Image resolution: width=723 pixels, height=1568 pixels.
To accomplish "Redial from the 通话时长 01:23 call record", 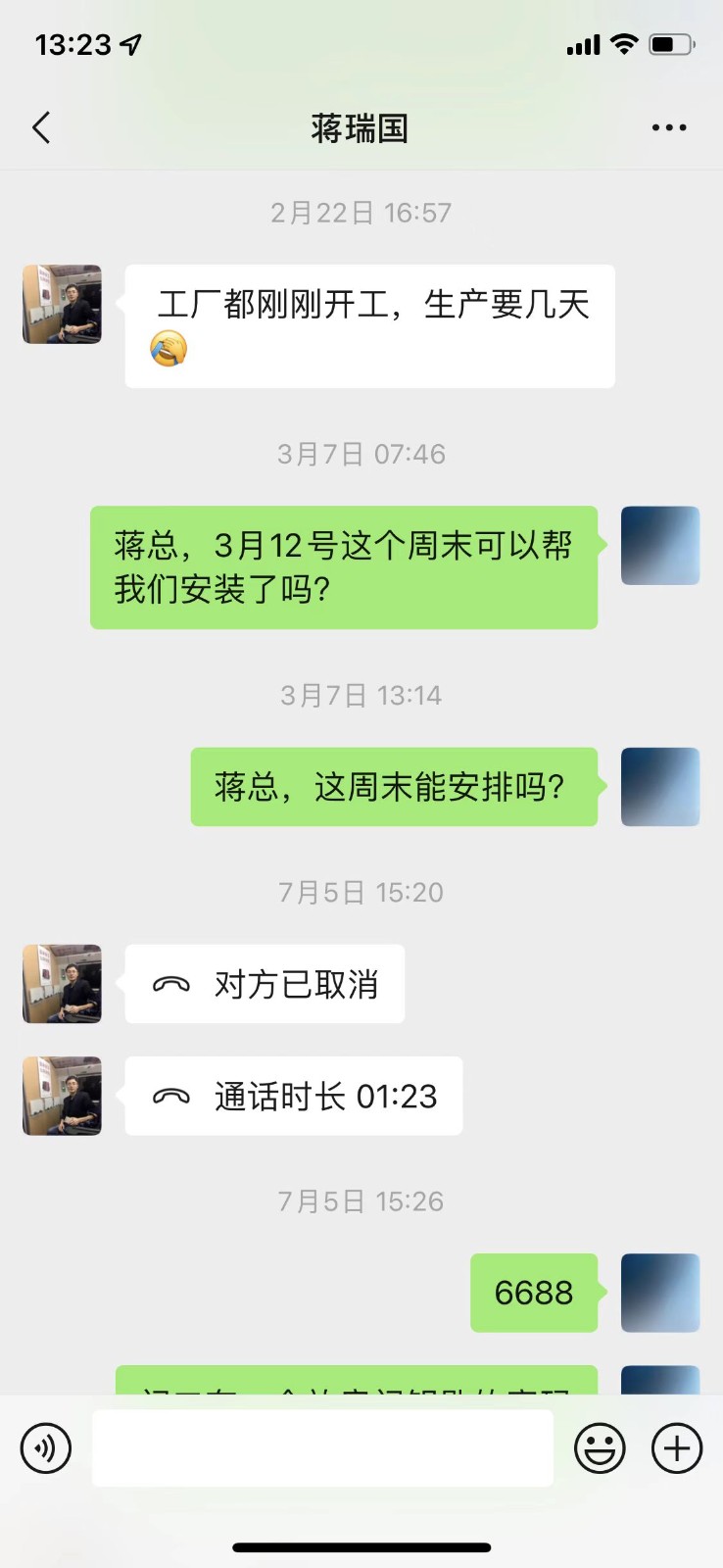I will click(293, 1096).
